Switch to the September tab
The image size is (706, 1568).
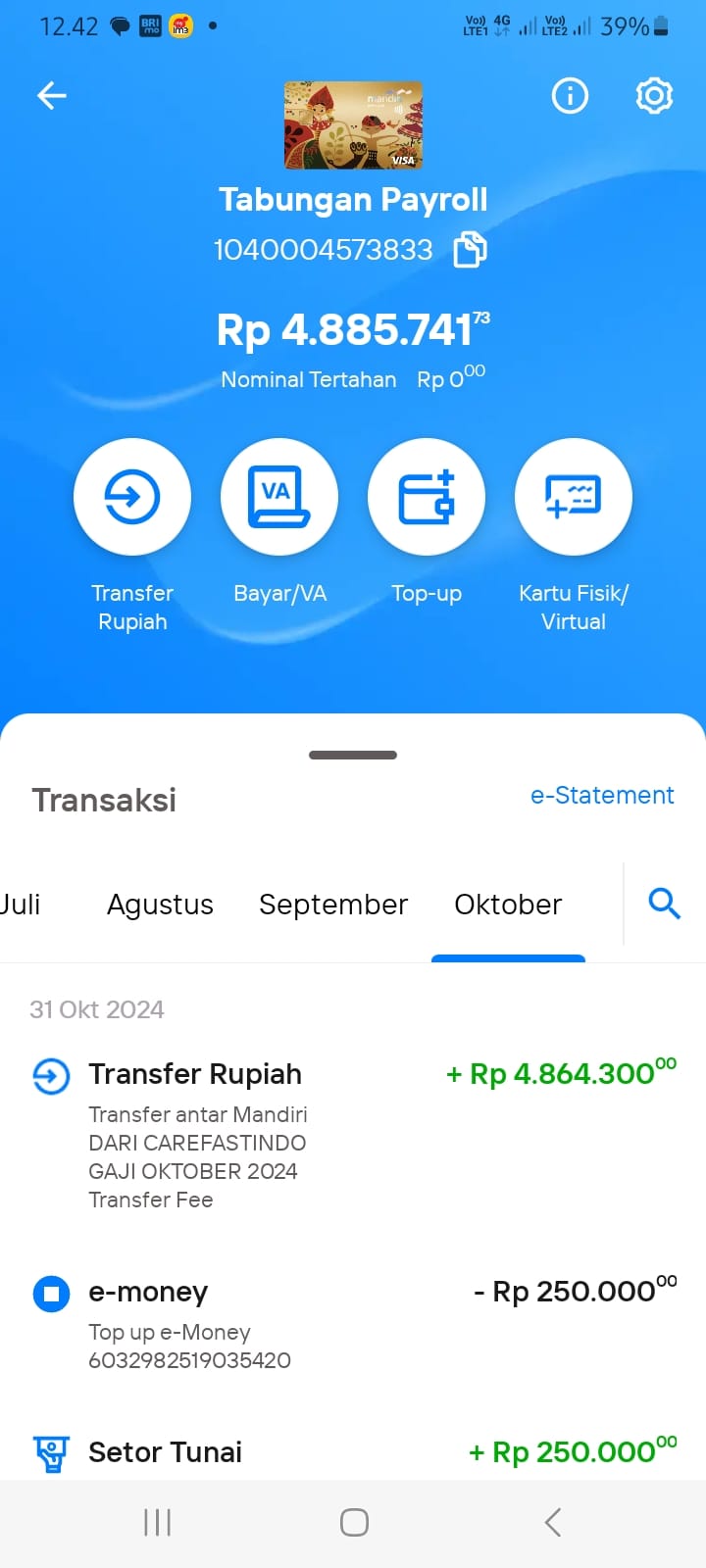[x=333, y=905]
